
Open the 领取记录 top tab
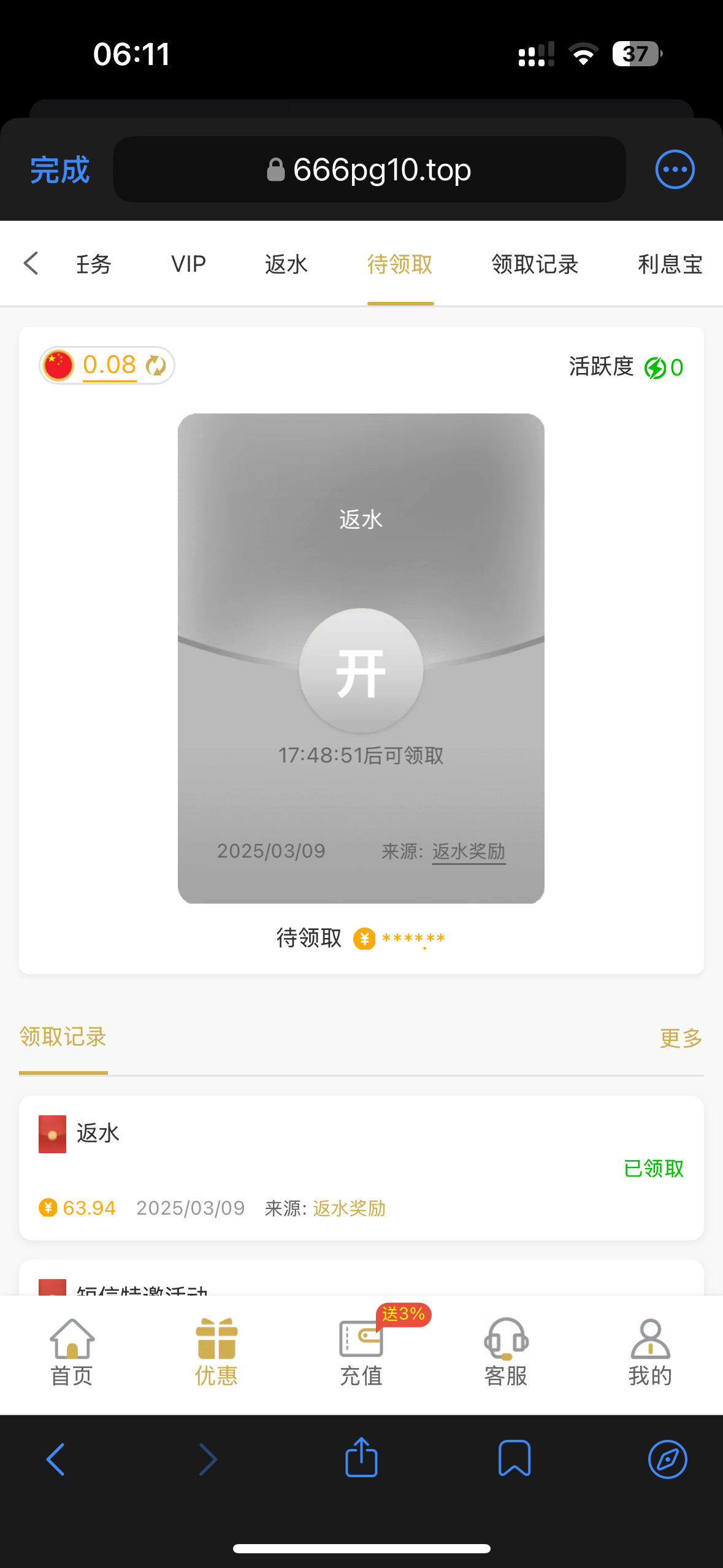click(x=535, y=264)
